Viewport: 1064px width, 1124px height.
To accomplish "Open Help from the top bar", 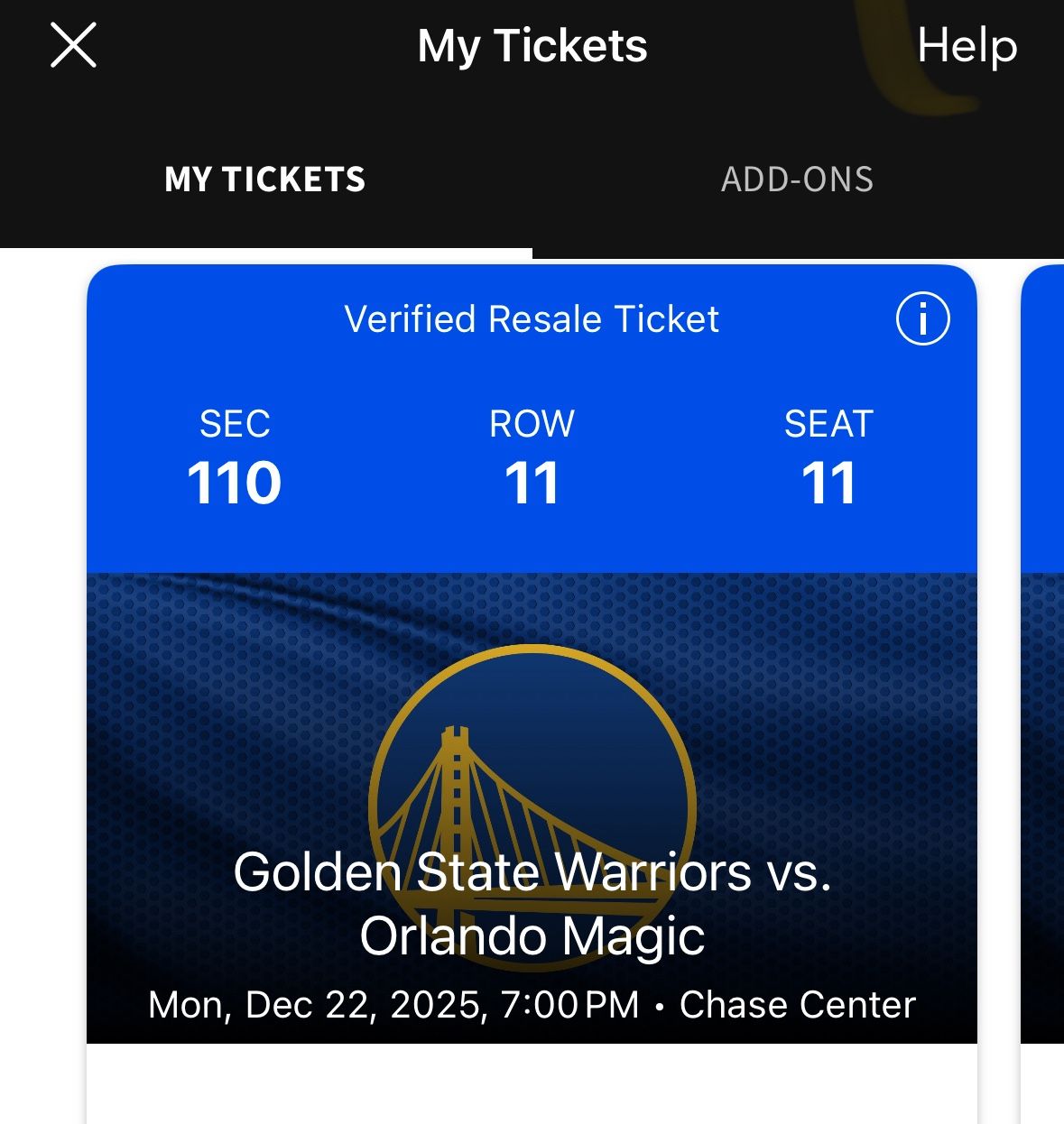I will 967,47.
